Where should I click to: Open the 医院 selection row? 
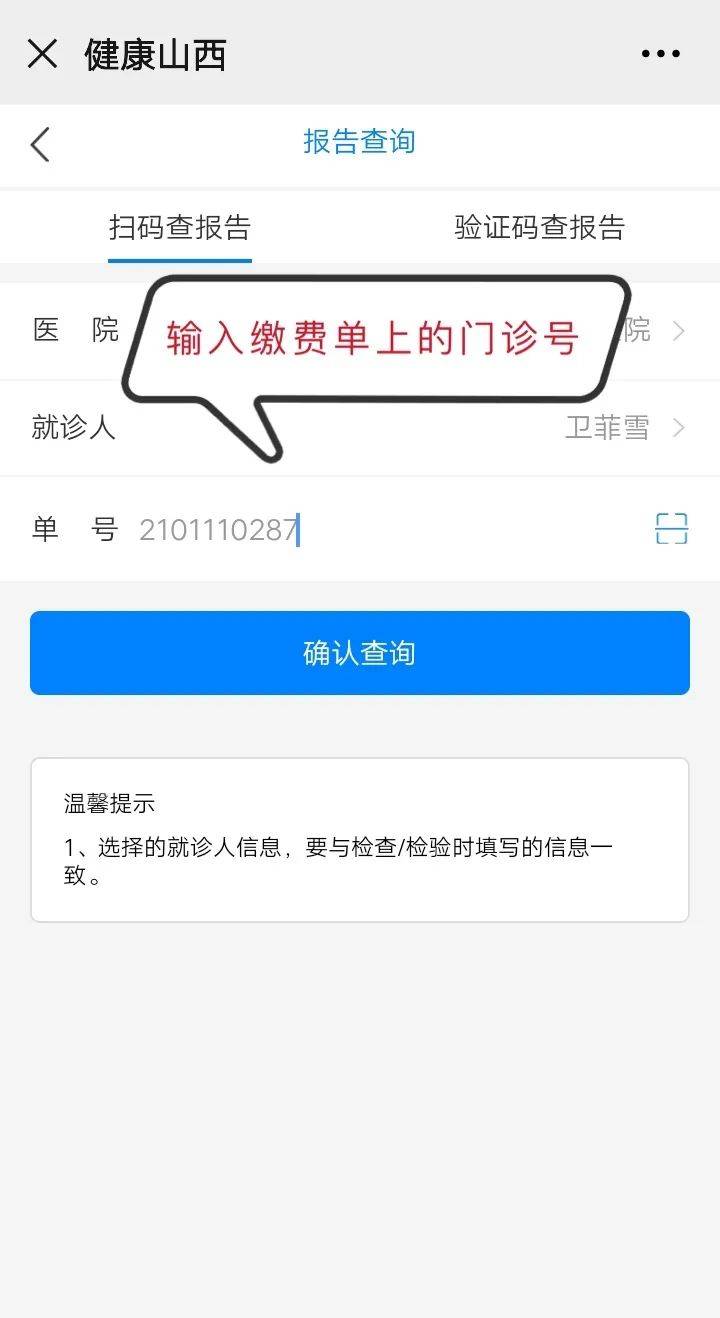(360, 330)
